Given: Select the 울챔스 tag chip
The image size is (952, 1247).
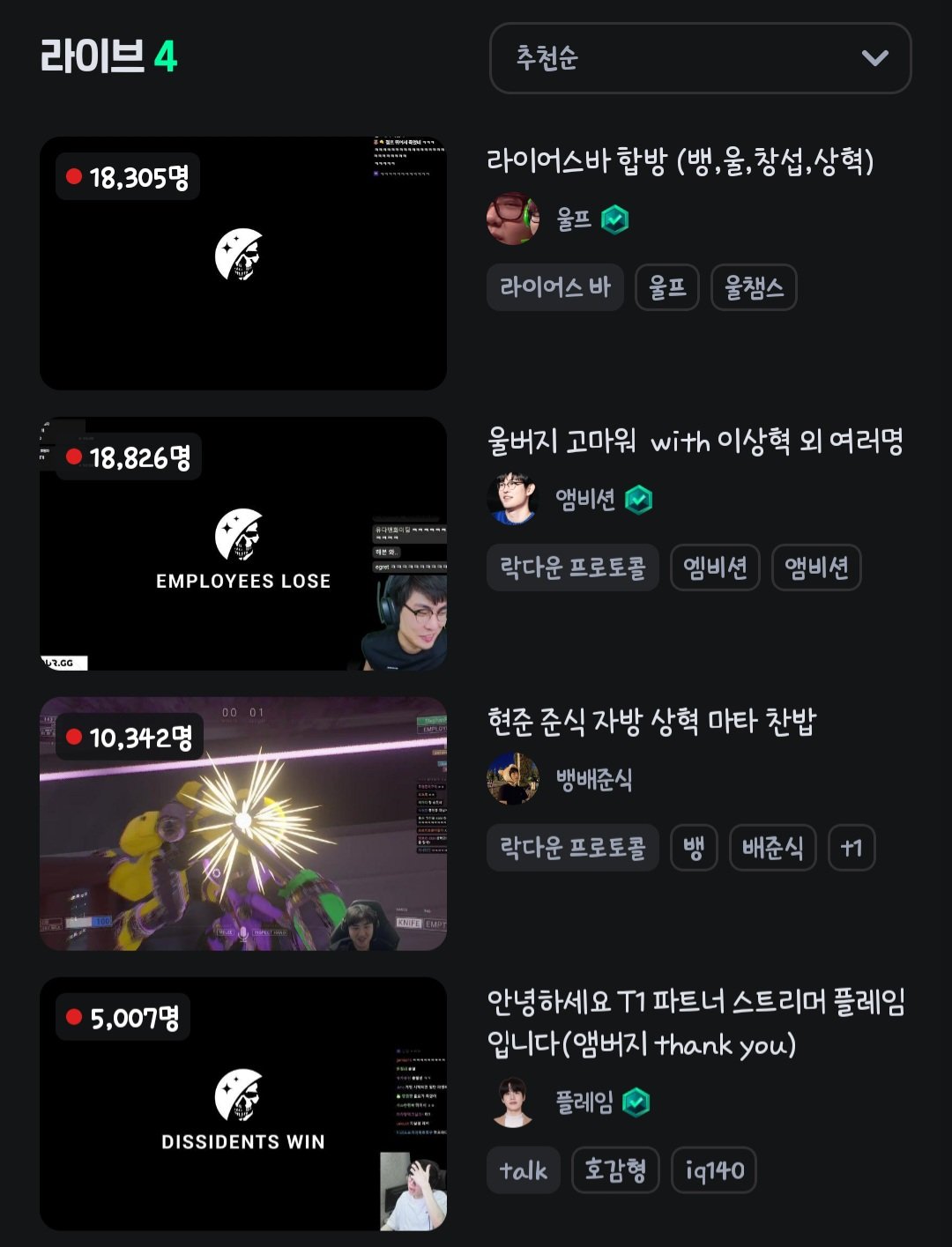Looking at the screenshot, I should tap(753, 287).
